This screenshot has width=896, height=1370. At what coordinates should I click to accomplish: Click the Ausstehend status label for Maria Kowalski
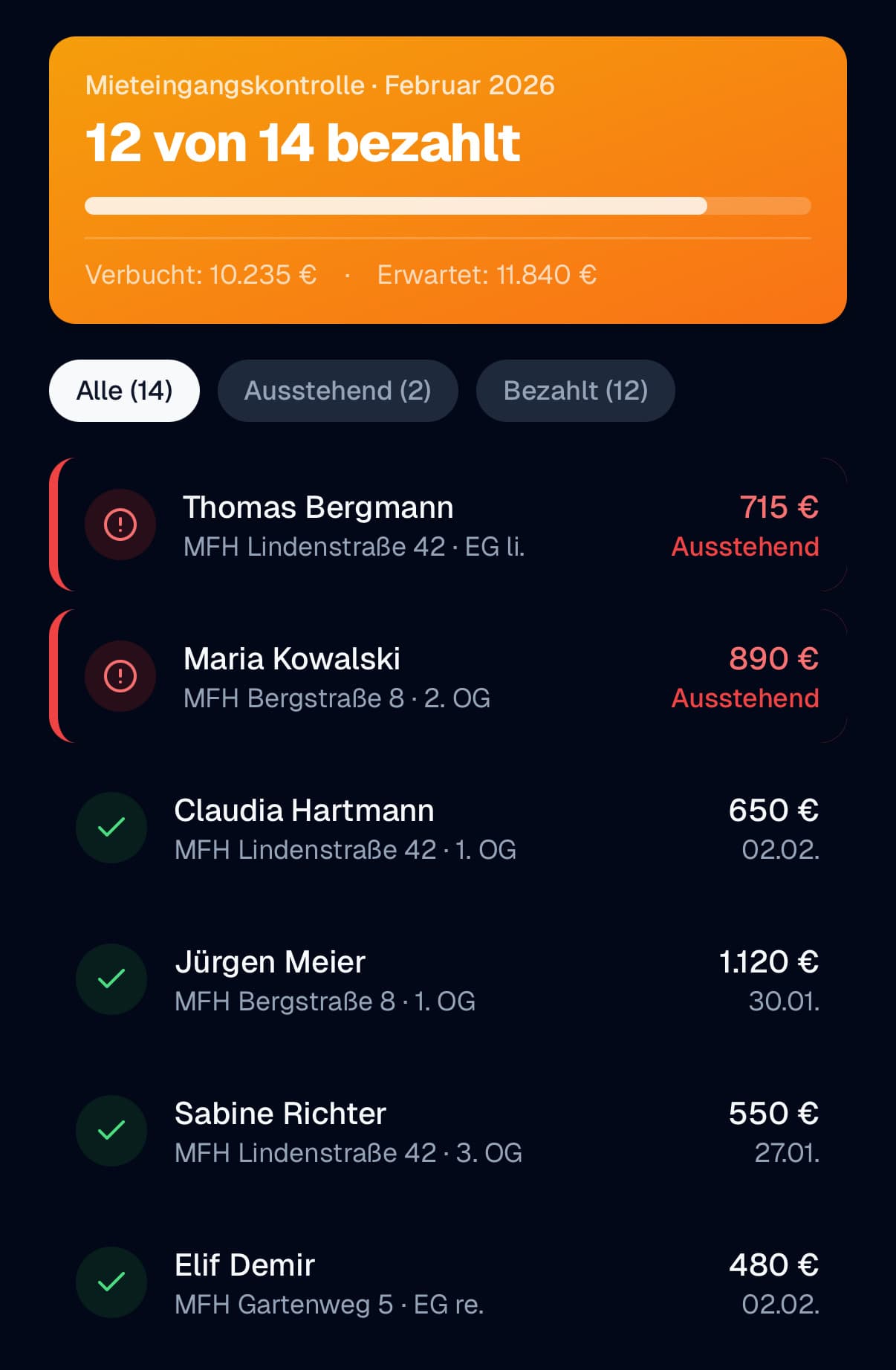(x=744, y=698)
